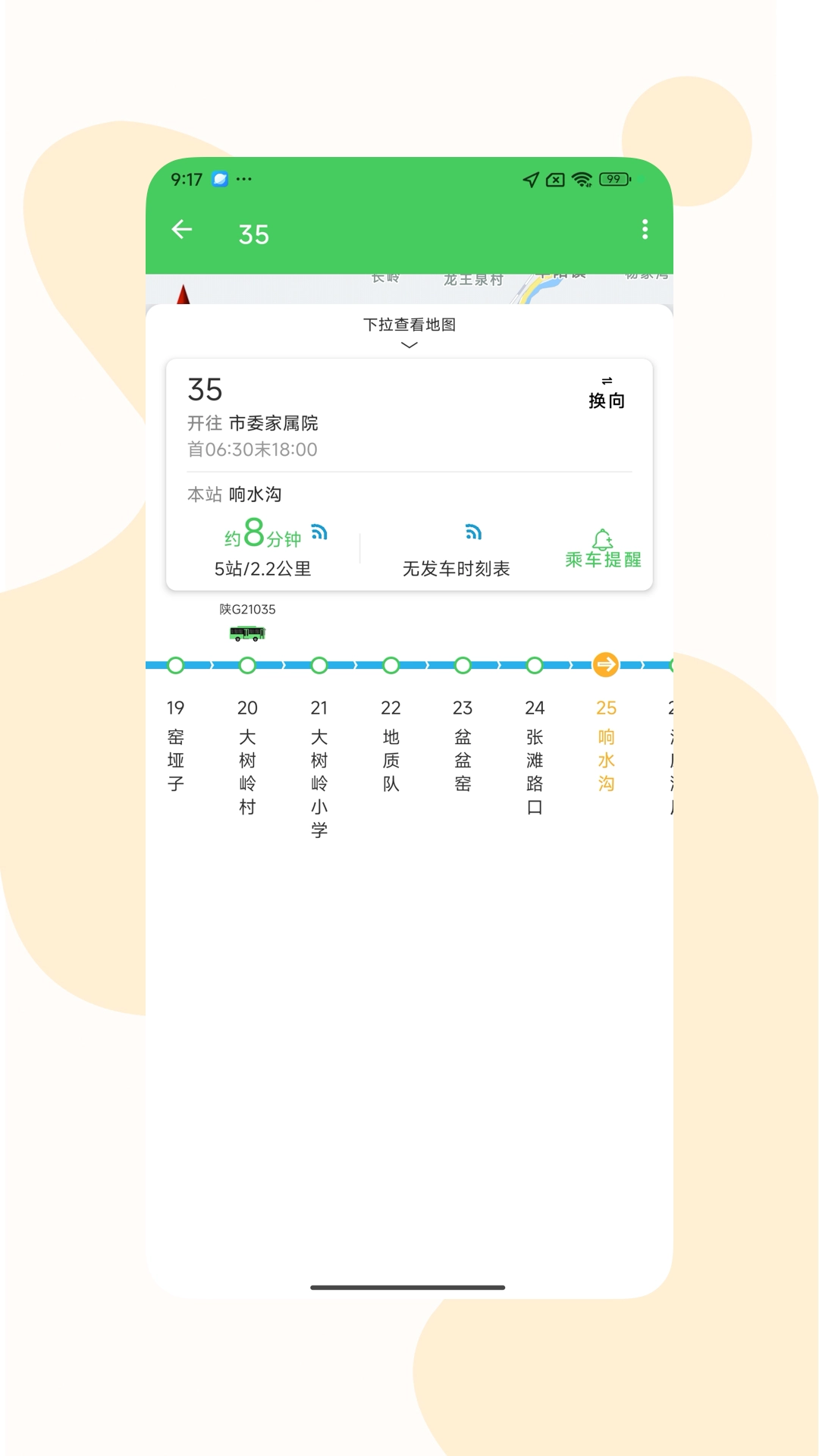This screenshot has height=1456, width=819.
Task: Tap the back arrow to exit route 35
Action: pos(182,230)
